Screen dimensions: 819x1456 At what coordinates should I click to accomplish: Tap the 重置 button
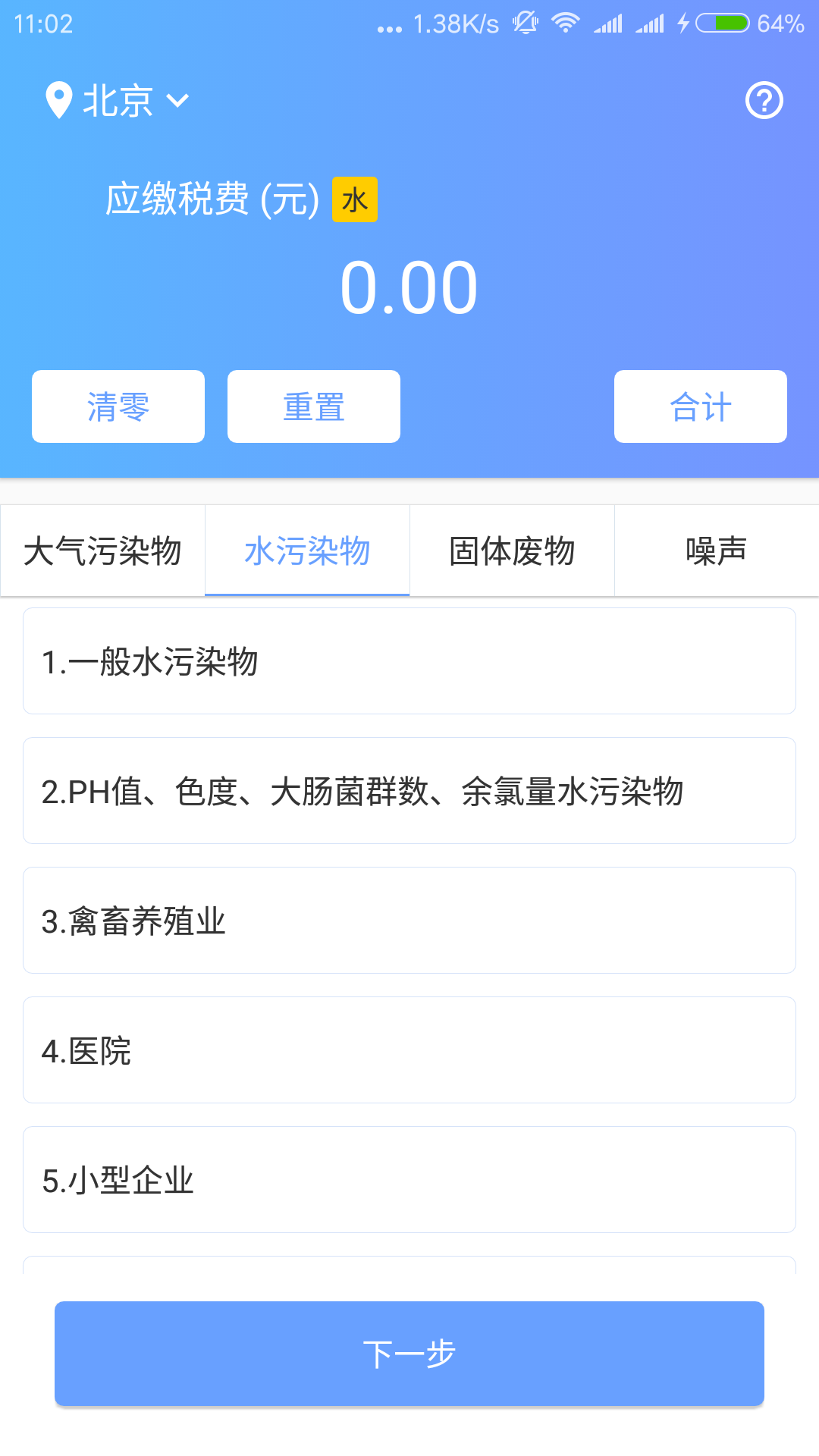pyautogui.click(x=314, y=406)
